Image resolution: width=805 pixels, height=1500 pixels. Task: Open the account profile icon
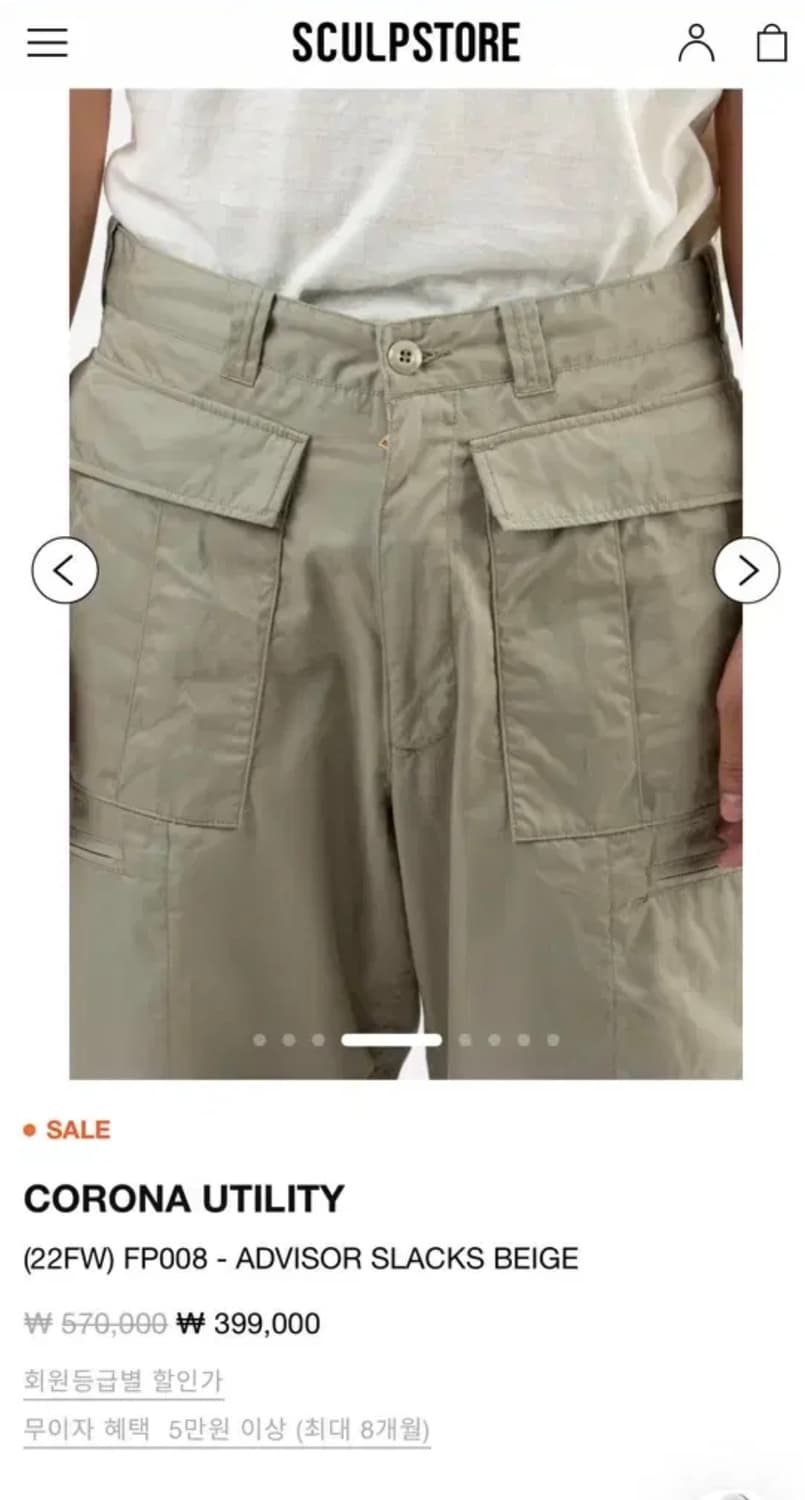[x=697, y=41]
